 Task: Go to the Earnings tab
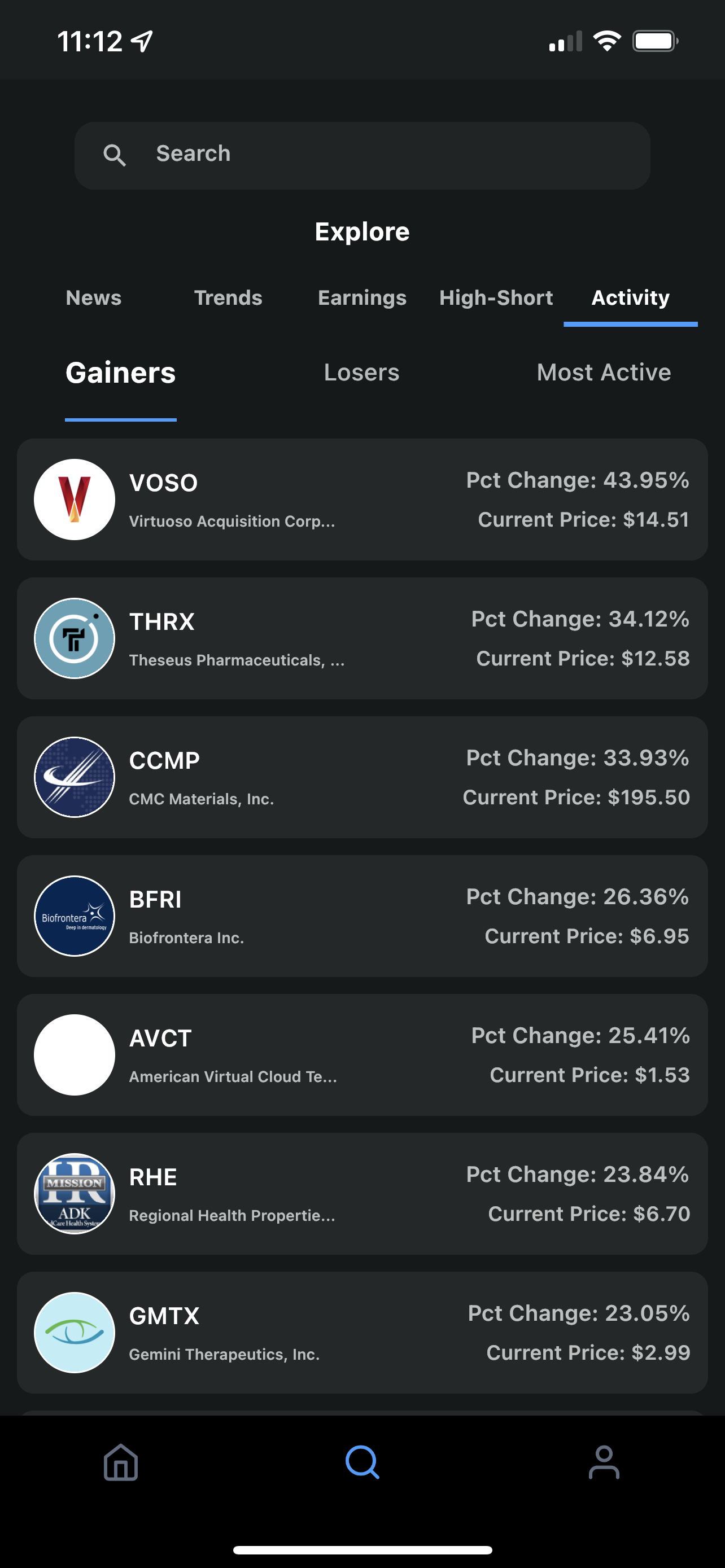pyautogui.click(x=362, y=297)
